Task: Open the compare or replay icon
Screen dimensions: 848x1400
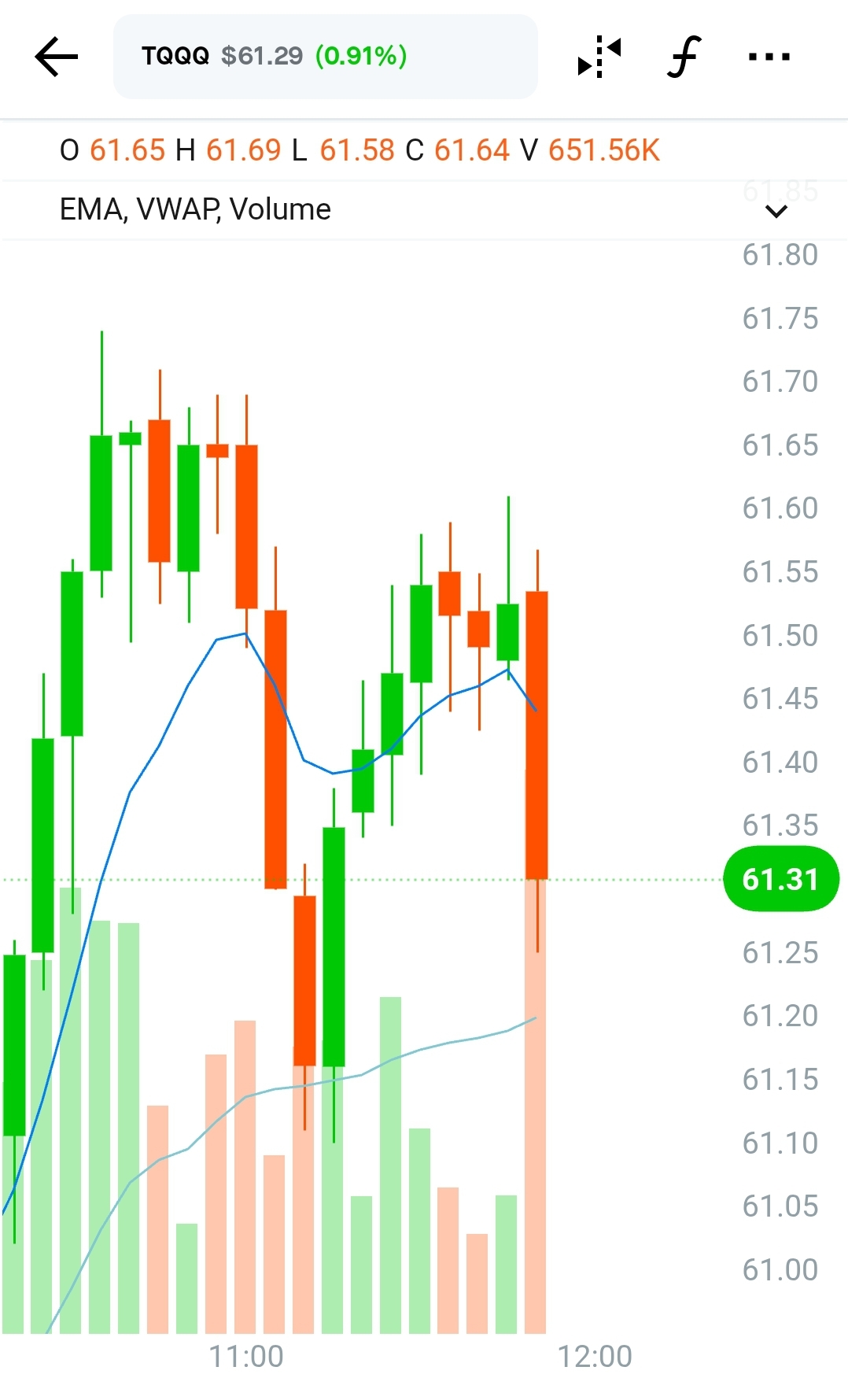Action: (599, 57)
